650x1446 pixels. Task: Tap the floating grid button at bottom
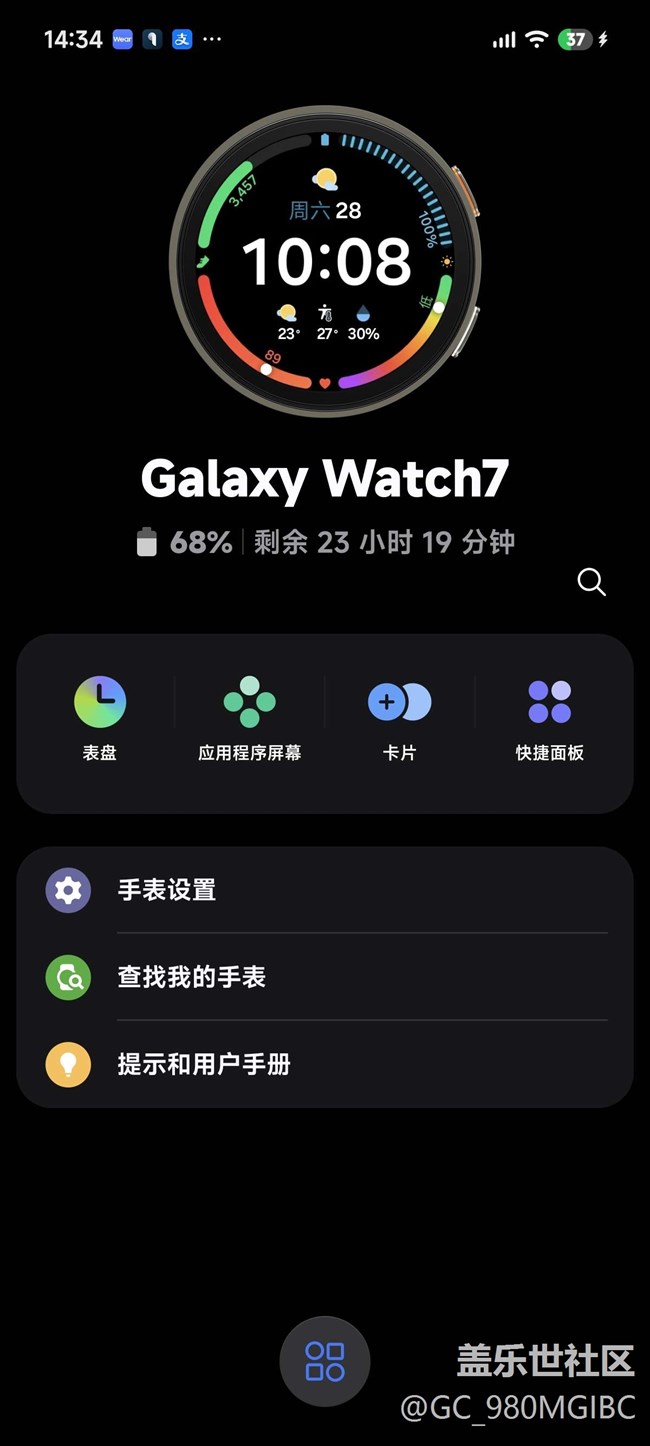(x=325, y=1361)
